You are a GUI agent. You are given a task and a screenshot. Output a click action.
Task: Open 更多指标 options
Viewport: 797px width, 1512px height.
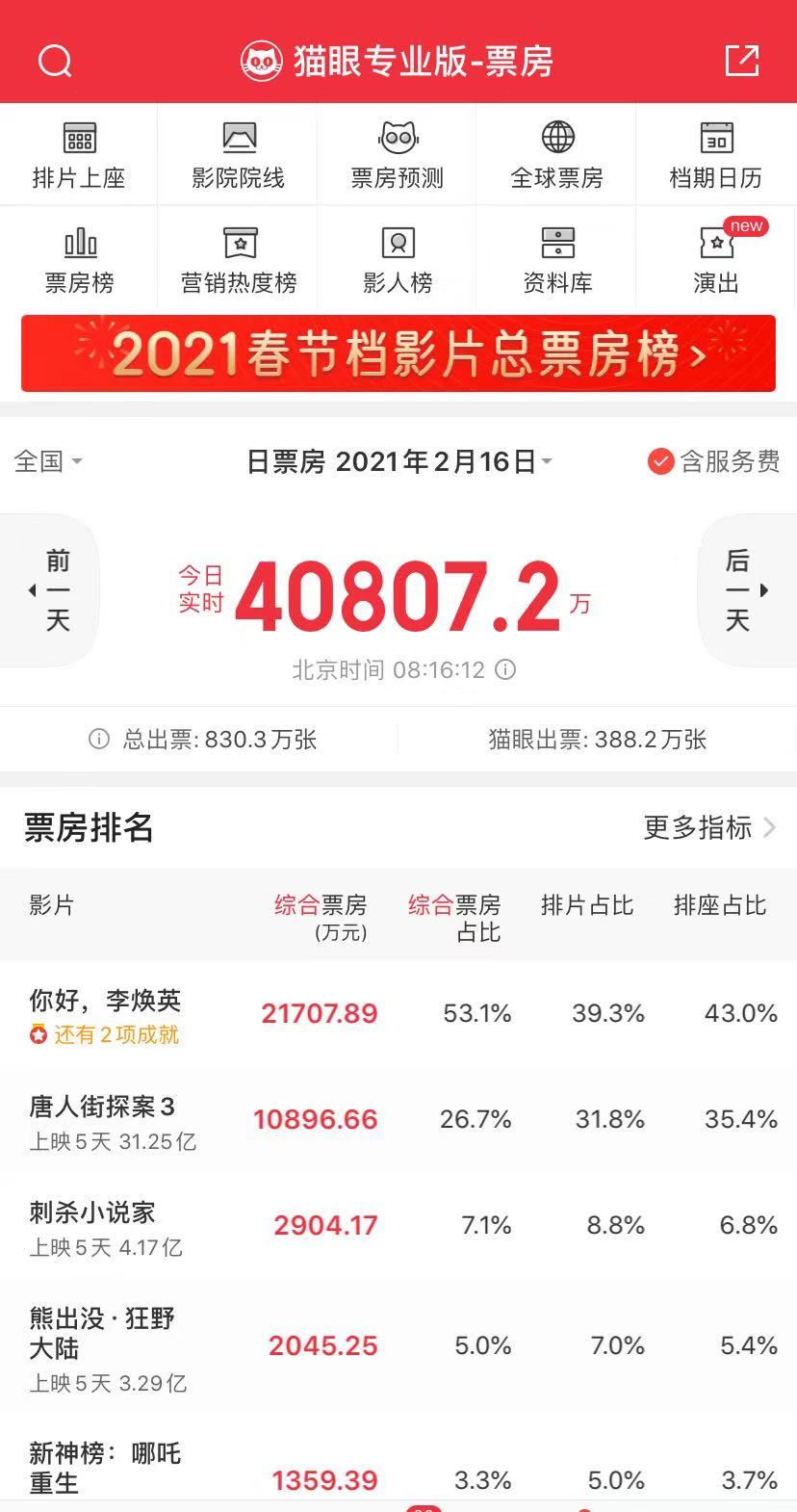708,827
